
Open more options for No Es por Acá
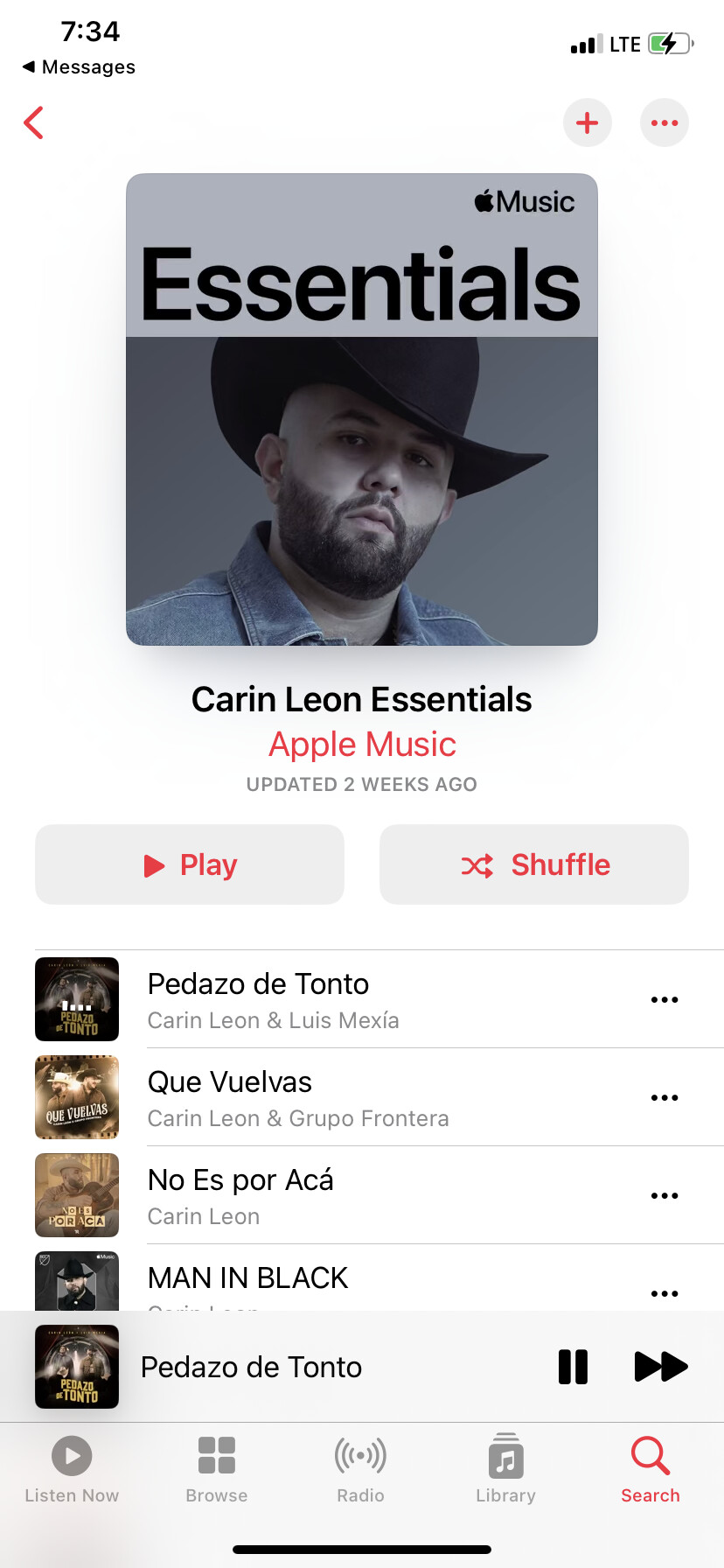tap(665, 1195)
